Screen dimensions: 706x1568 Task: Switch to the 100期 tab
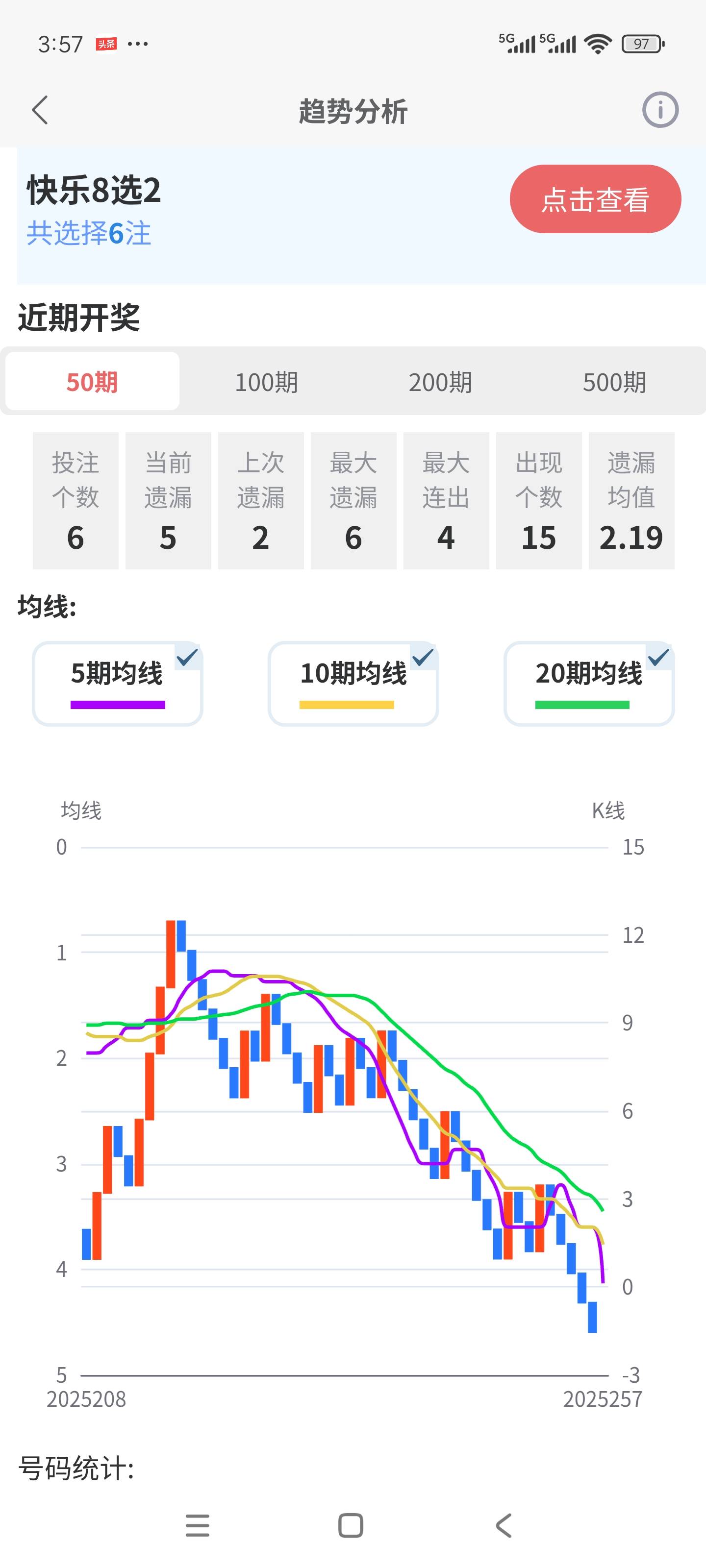click(x=266, y=382)
